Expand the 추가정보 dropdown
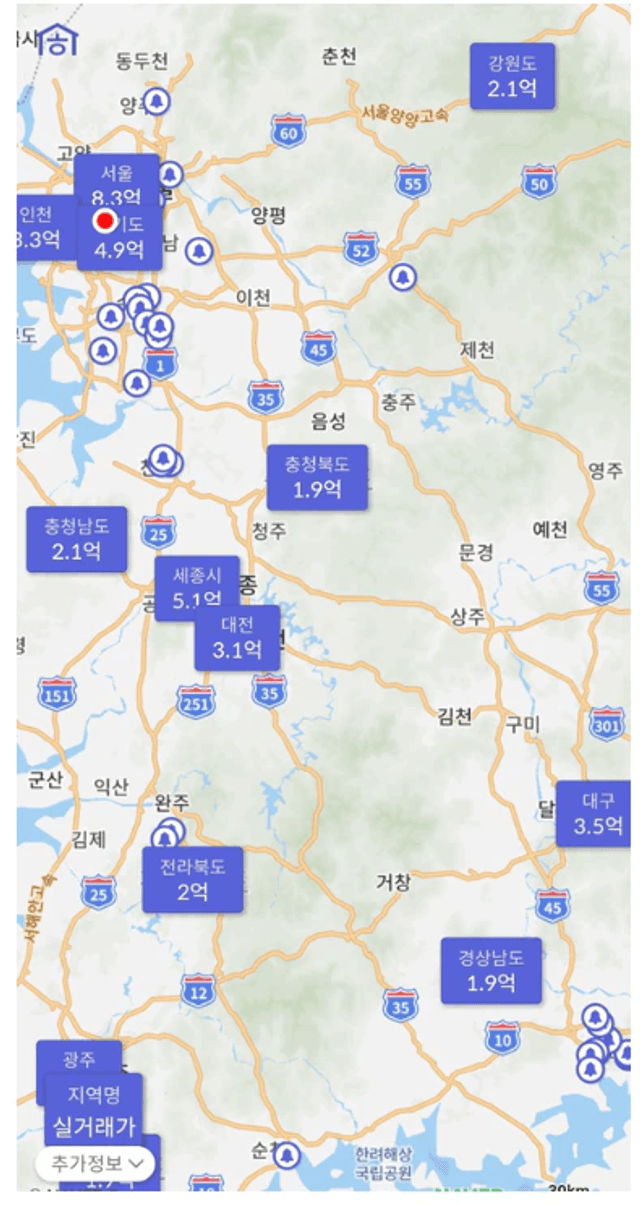 (96, 1163)
